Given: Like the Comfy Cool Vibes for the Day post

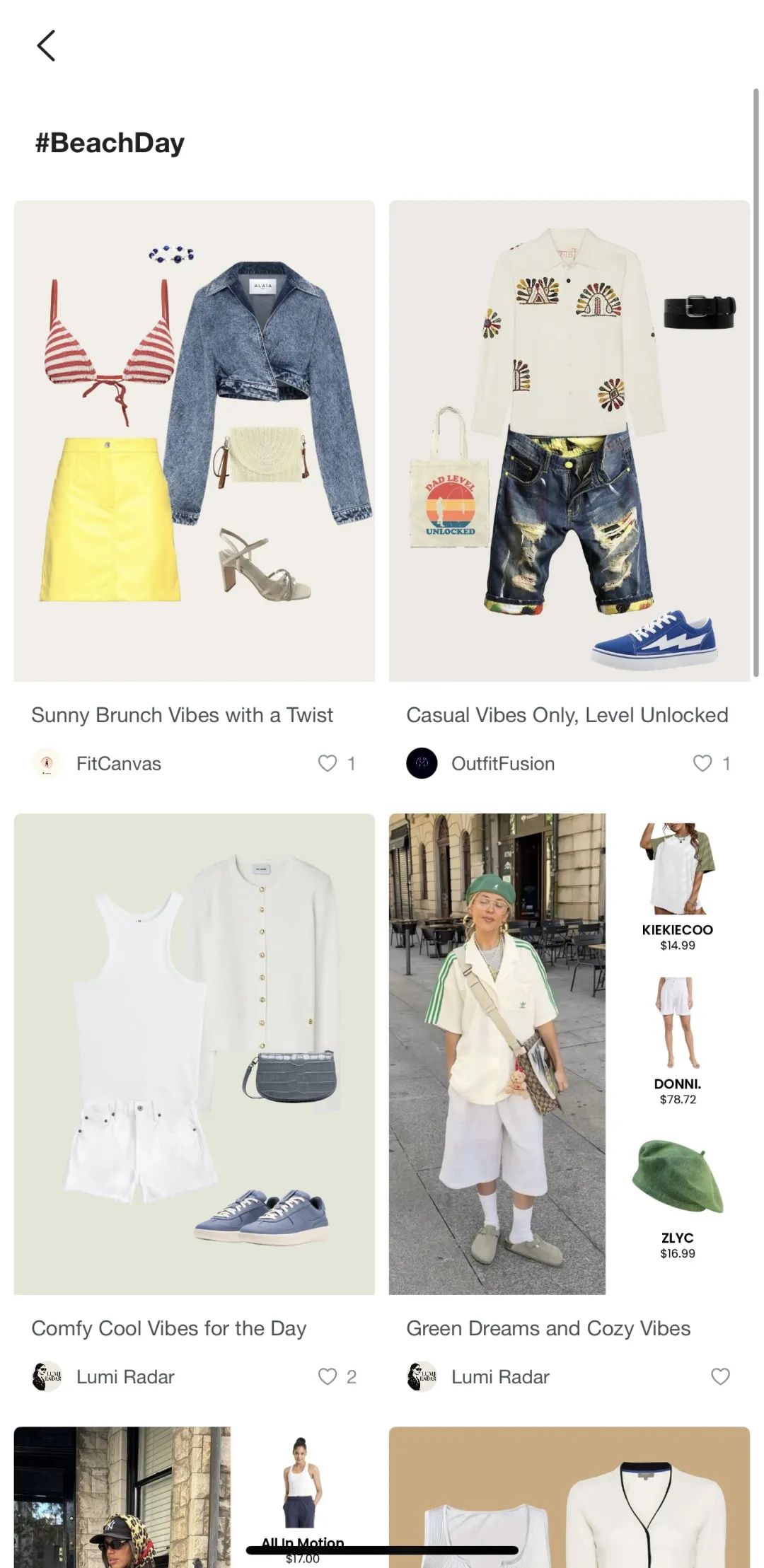Looking at the screenshot, I should (x=328, y=1376).
